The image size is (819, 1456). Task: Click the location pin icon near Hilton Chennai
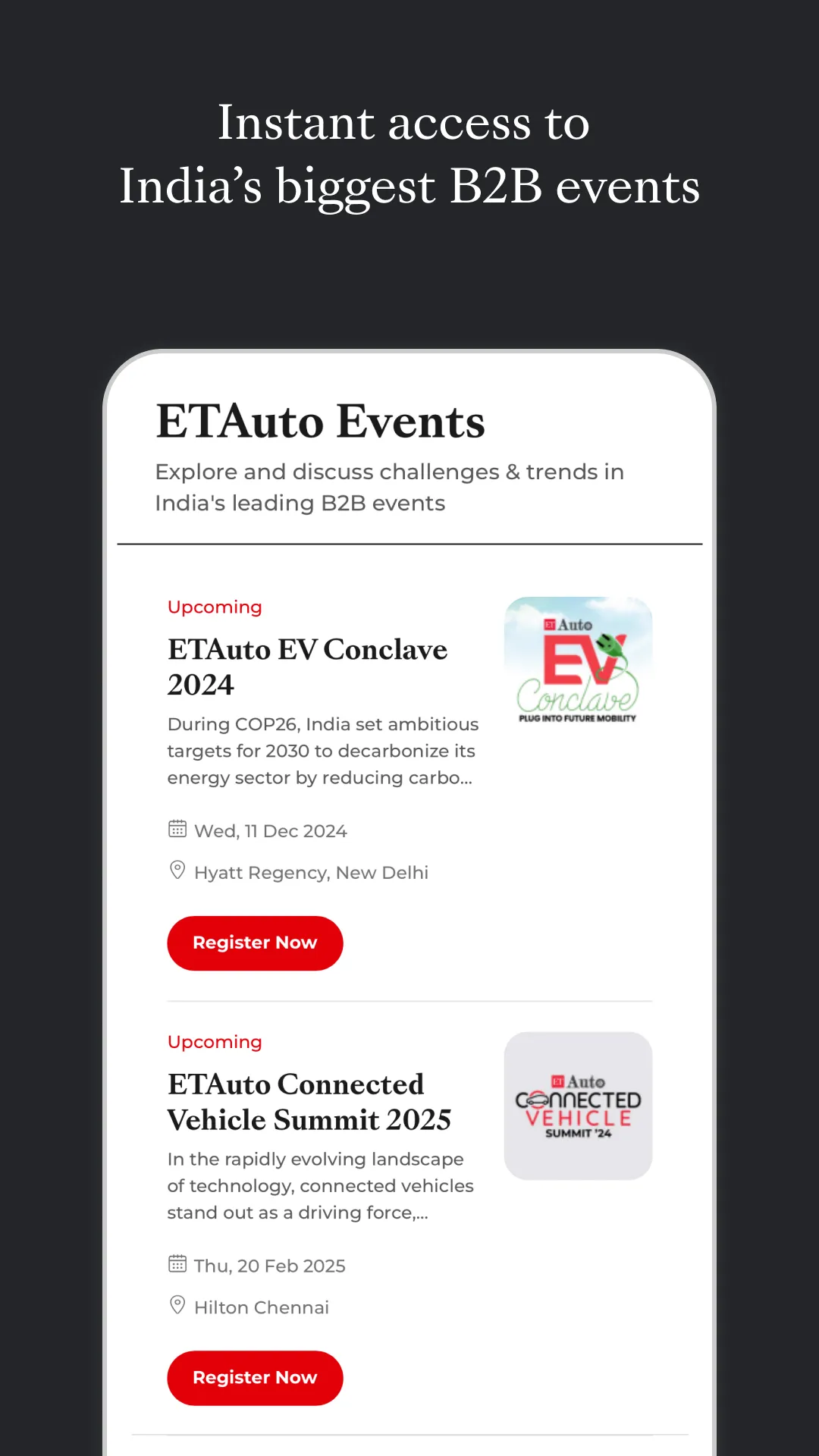(x=177, y=1305)
